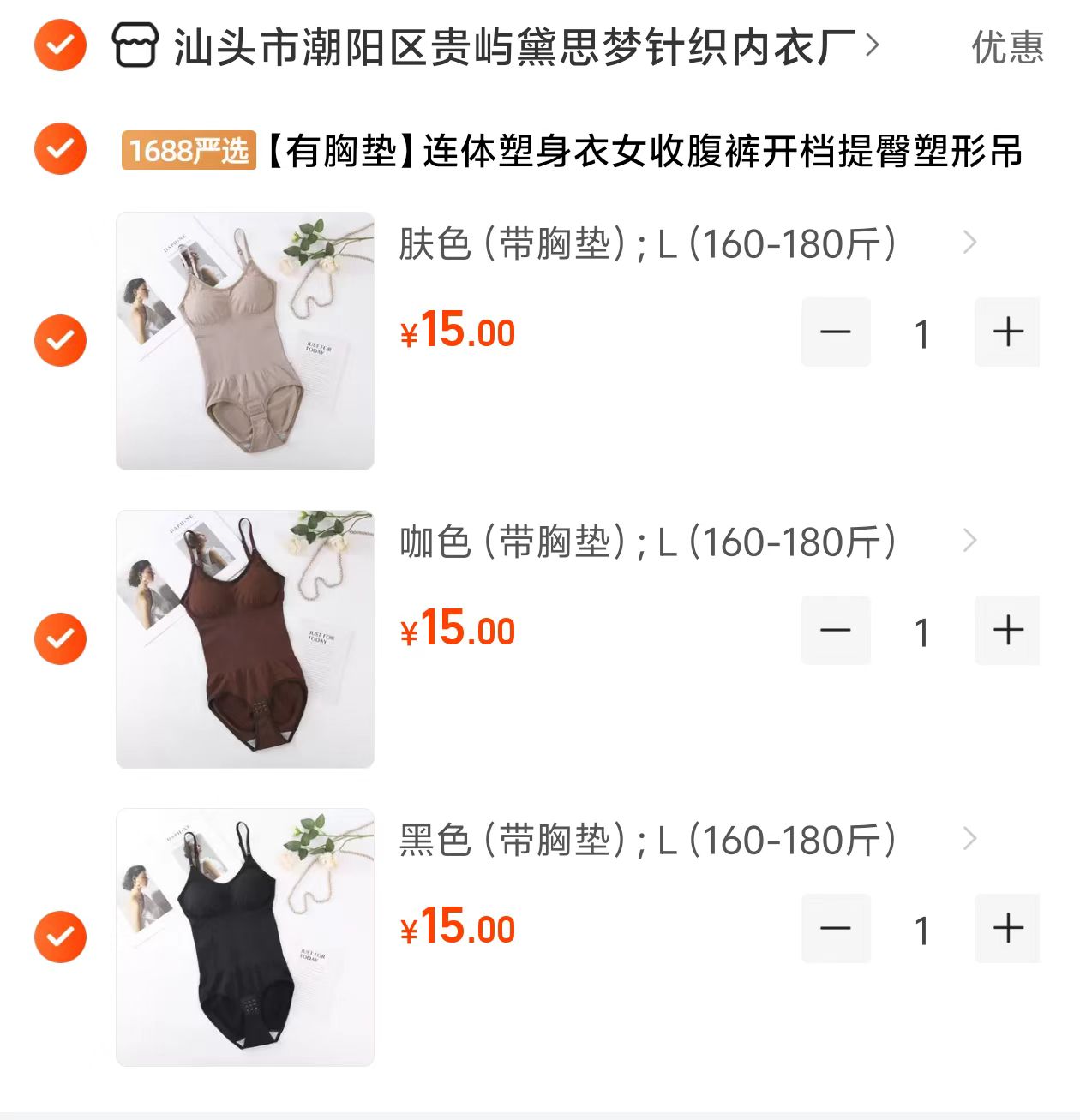The image size is (1080, 1120).
Task: Open the 肤色 bodysuit product image
Action: (245, 340)
